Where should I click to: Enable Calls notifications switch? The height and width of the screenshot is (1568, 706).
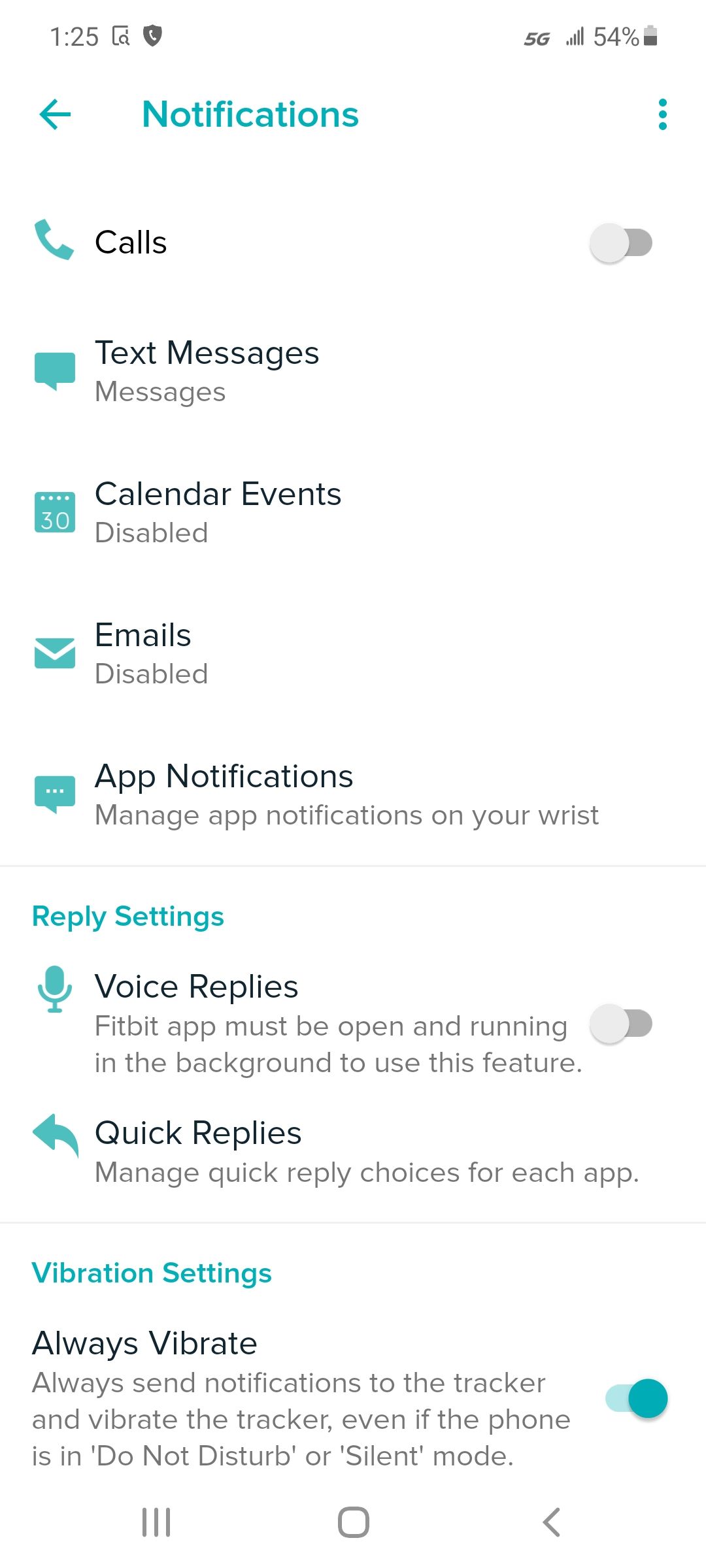coord(621,243)
